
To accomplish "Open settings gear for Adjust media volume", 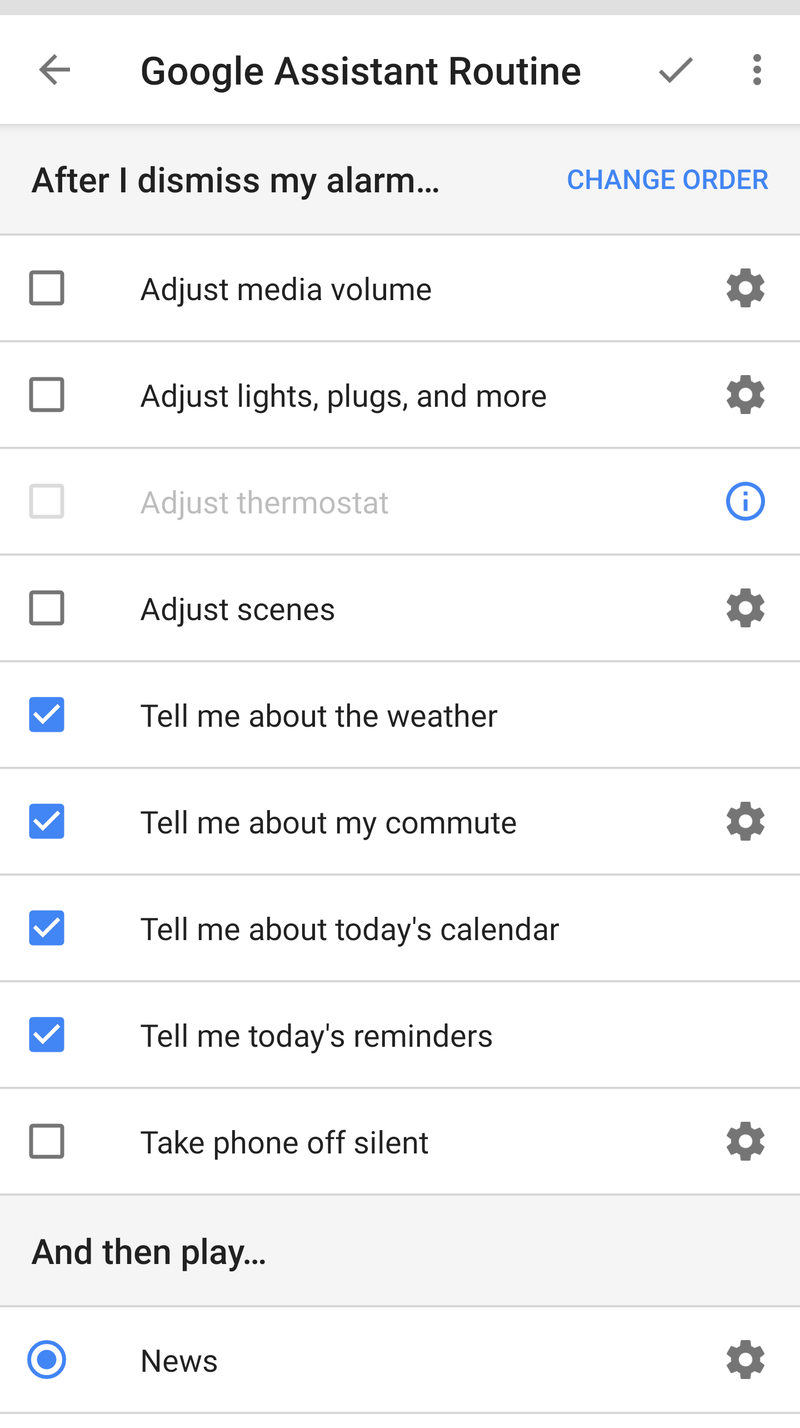I will pos(745,289).
